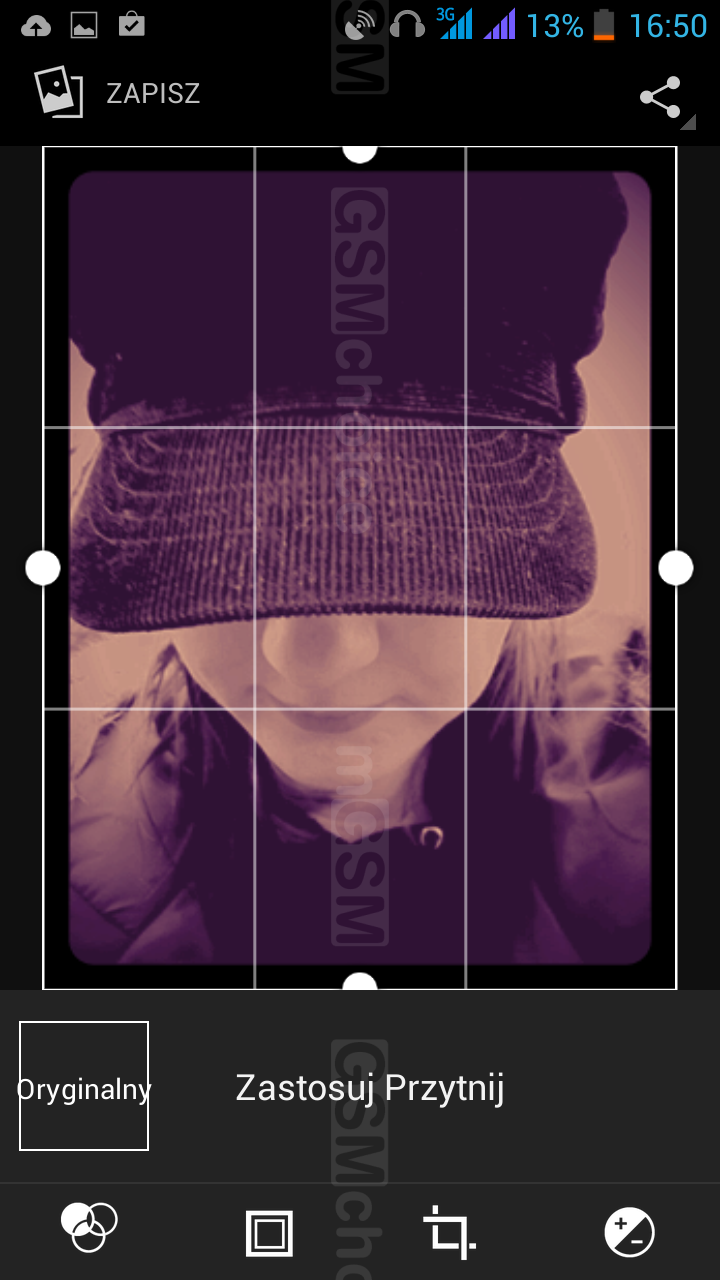Screen dimensions: 720x1280
Task: Tap the left crop handle
Action: [x=42, y=567]
